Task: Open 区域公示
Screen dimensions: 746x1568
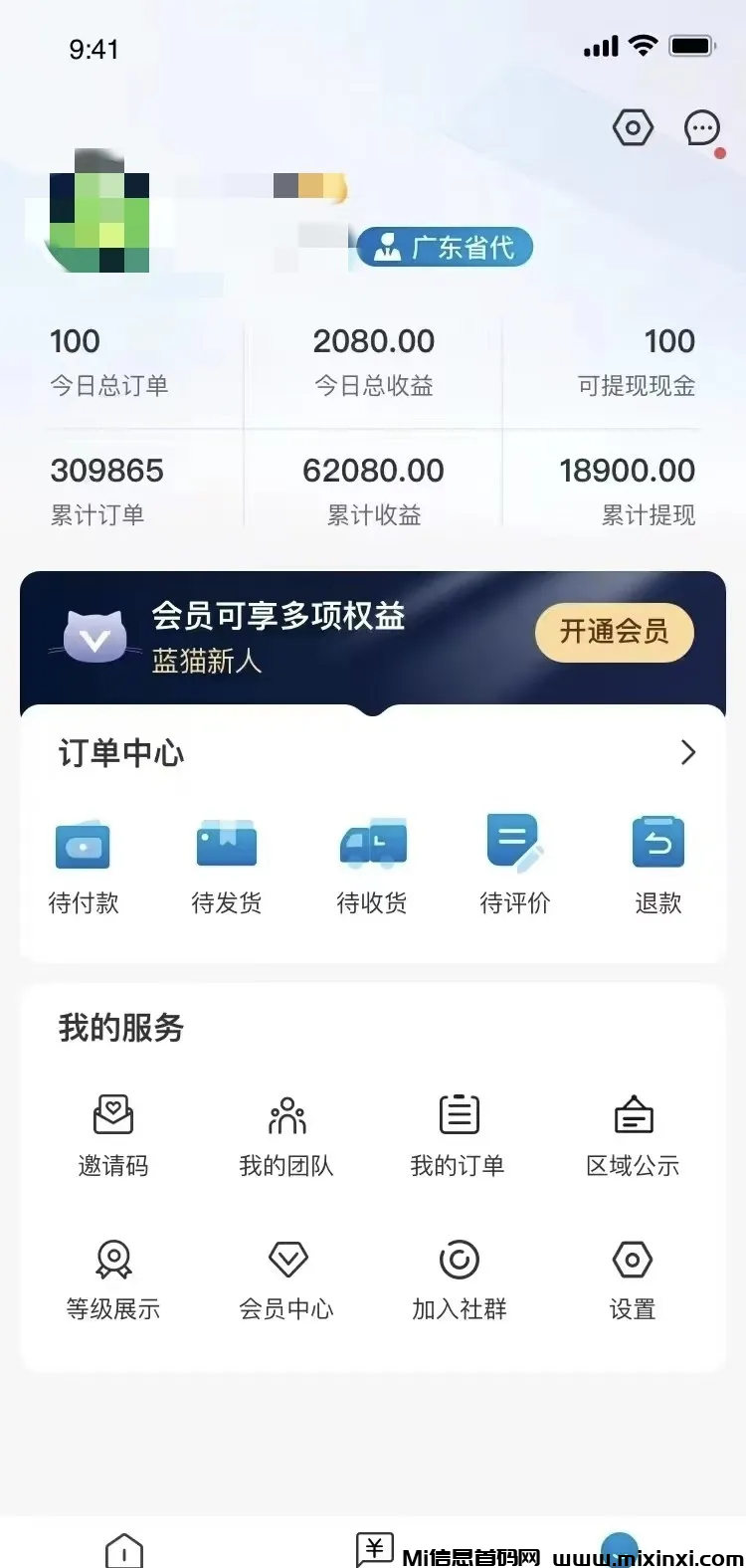Action: [633, 1134]
